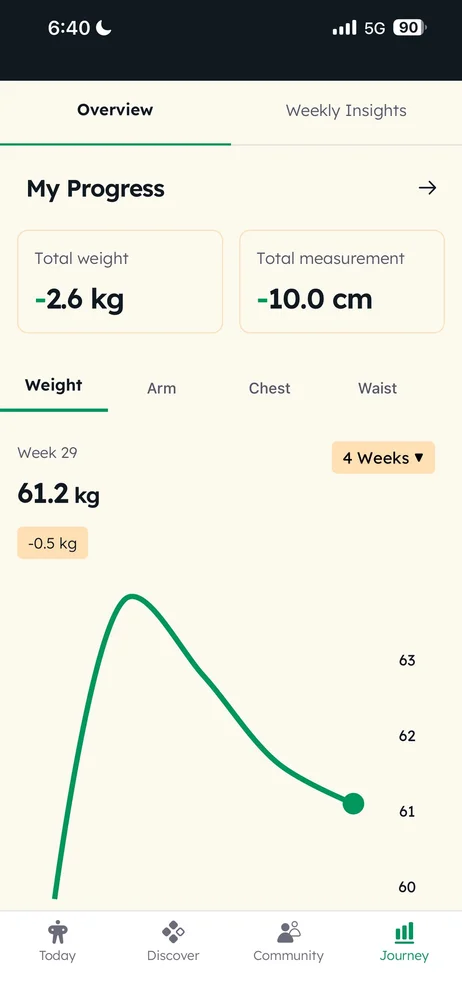
Task: Open the Discover tab
Action: (x=173, y=941)
